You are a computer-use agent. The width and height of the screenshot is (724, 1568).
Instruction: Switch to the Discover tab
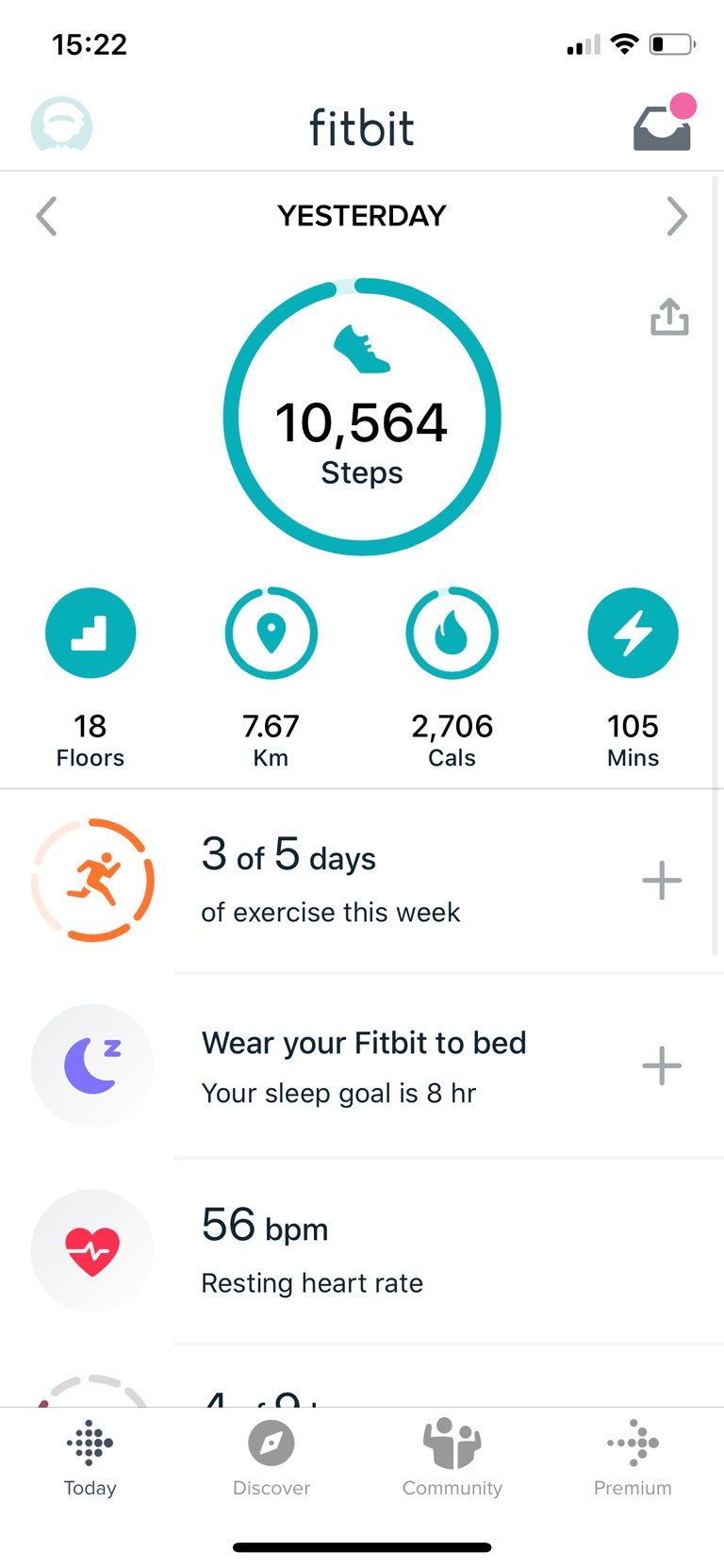(271, 1458)
